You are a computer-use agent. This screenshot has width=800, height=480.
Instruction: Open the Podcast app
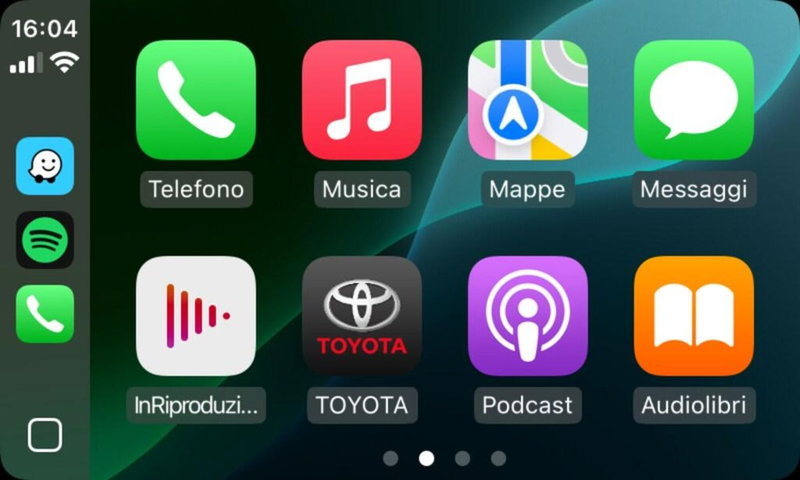coord(528,316)
